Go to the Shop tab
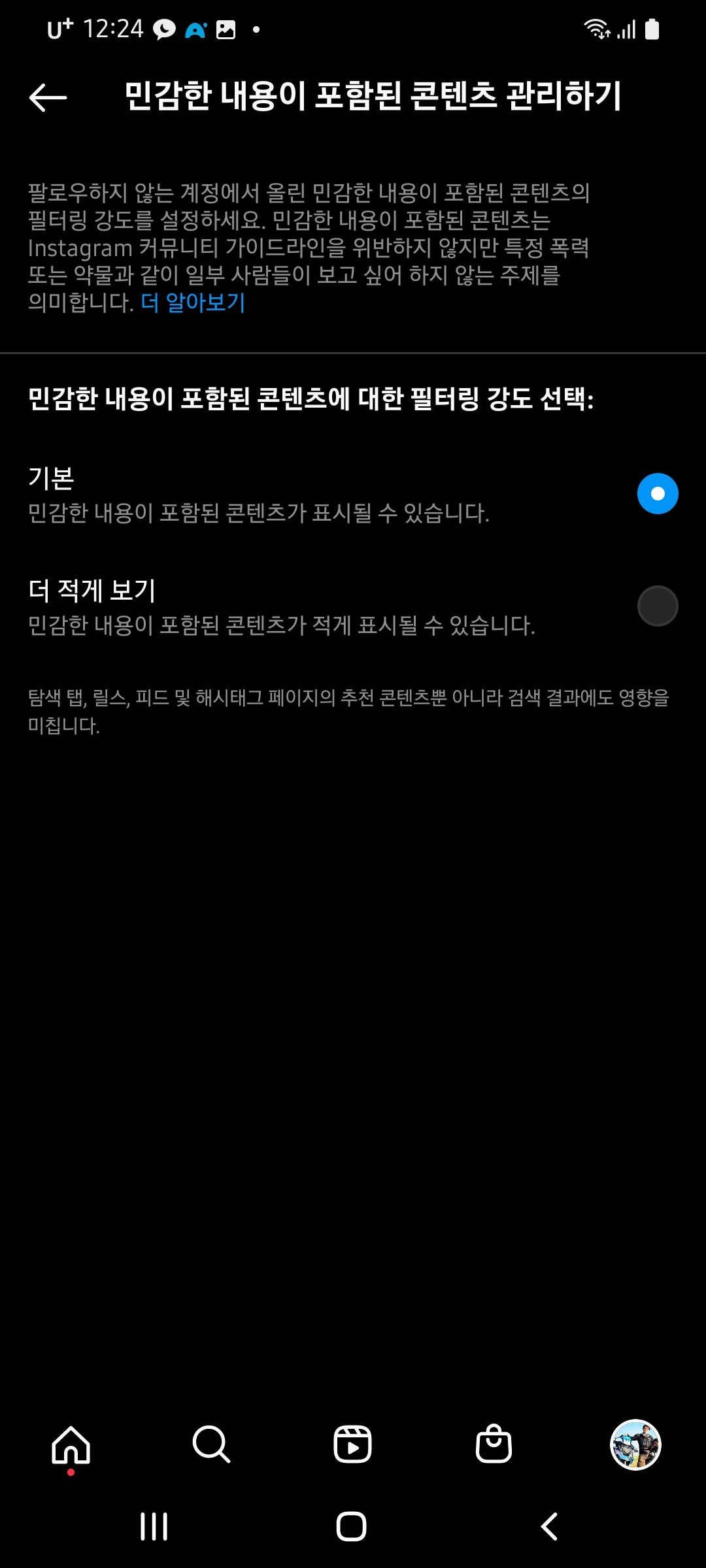This screenshot has width=706, height=1568. [x=494, y=1445]
